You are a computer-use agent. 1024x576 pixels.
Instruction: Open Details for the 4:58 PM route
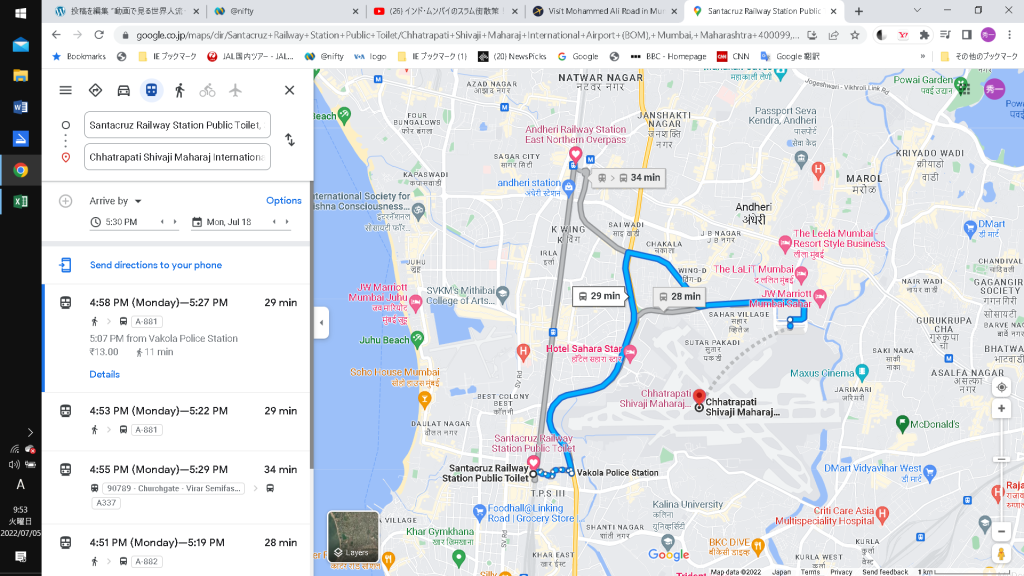104,374
